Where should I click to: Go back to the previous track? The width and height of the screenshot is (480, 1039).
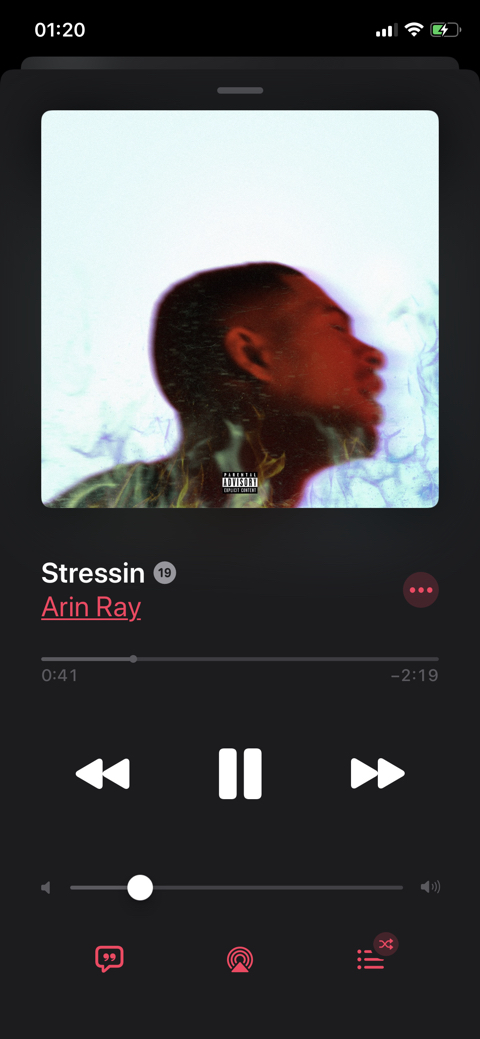(103, 773)
